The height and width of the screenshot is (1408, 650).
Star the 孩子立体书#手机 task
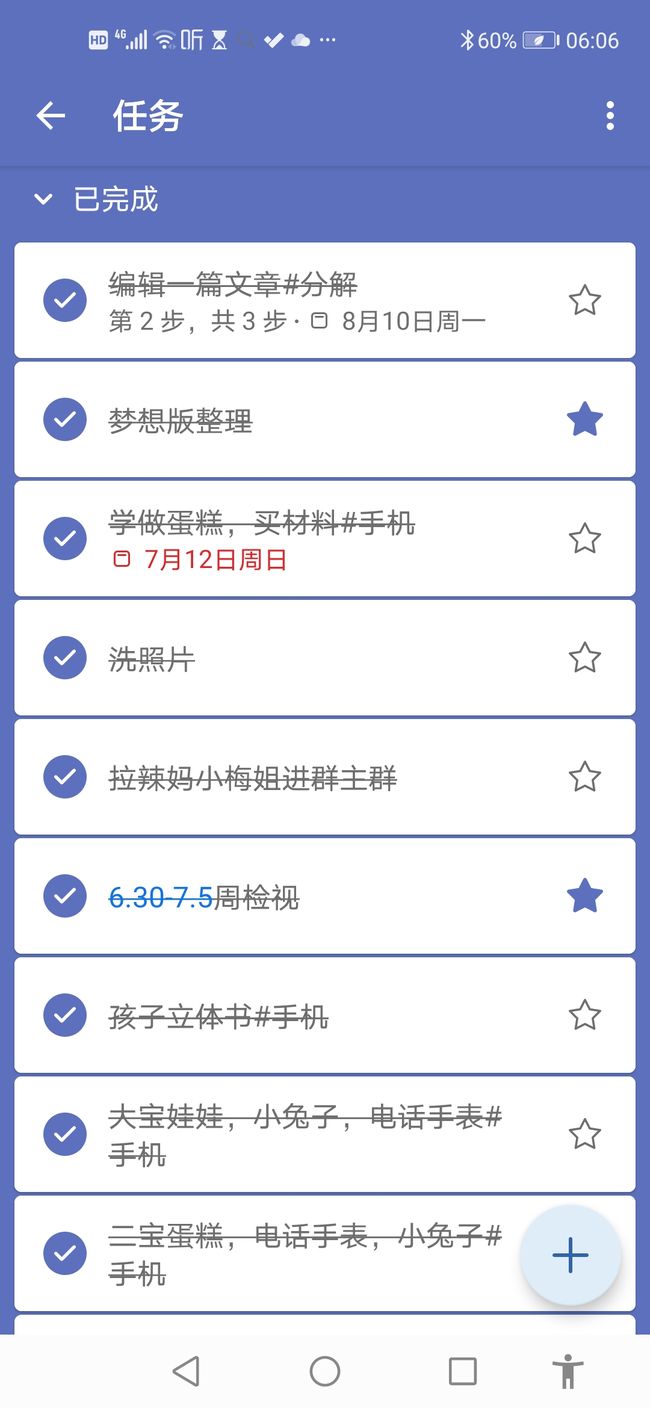585,1014
